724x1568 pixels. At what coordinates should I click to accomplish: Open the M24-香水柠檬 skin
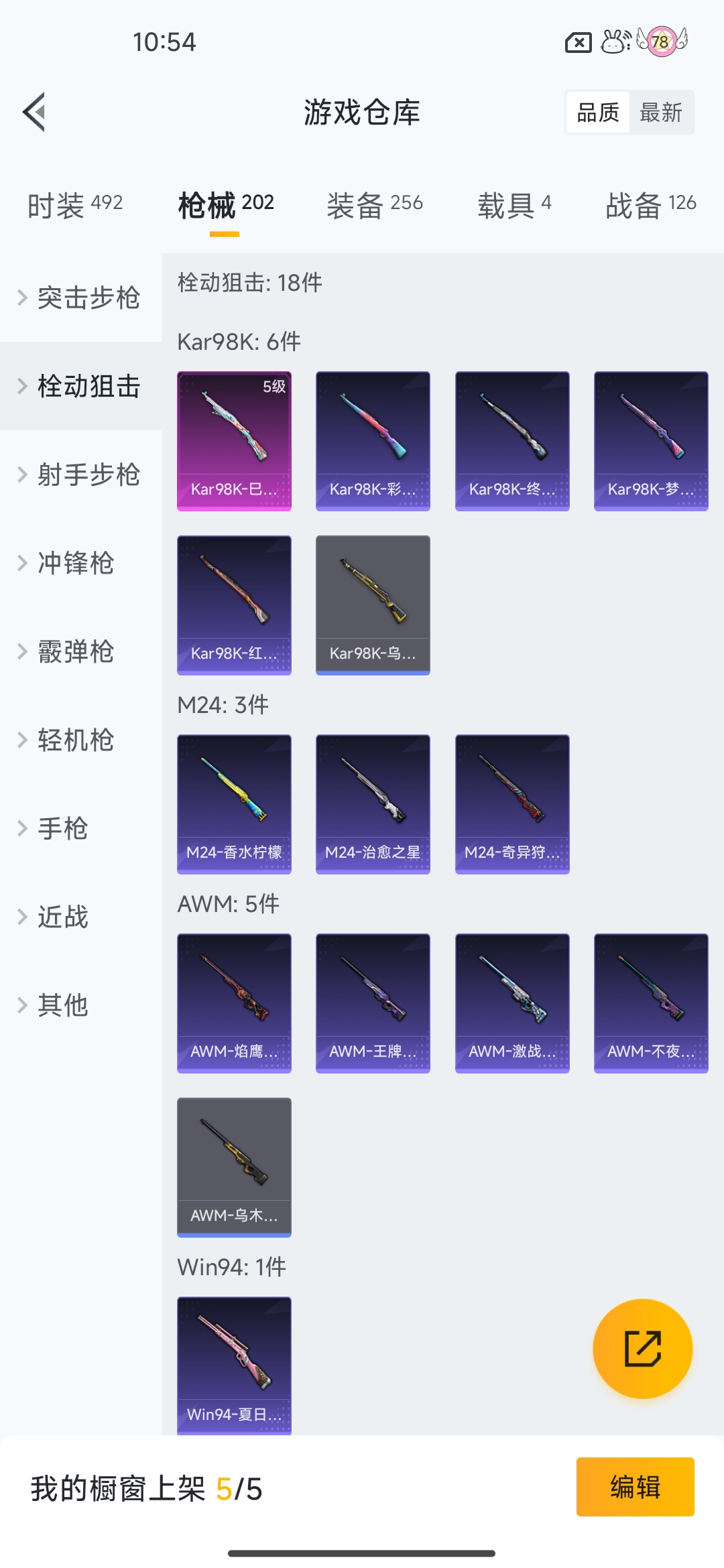(x=234, y=804)
